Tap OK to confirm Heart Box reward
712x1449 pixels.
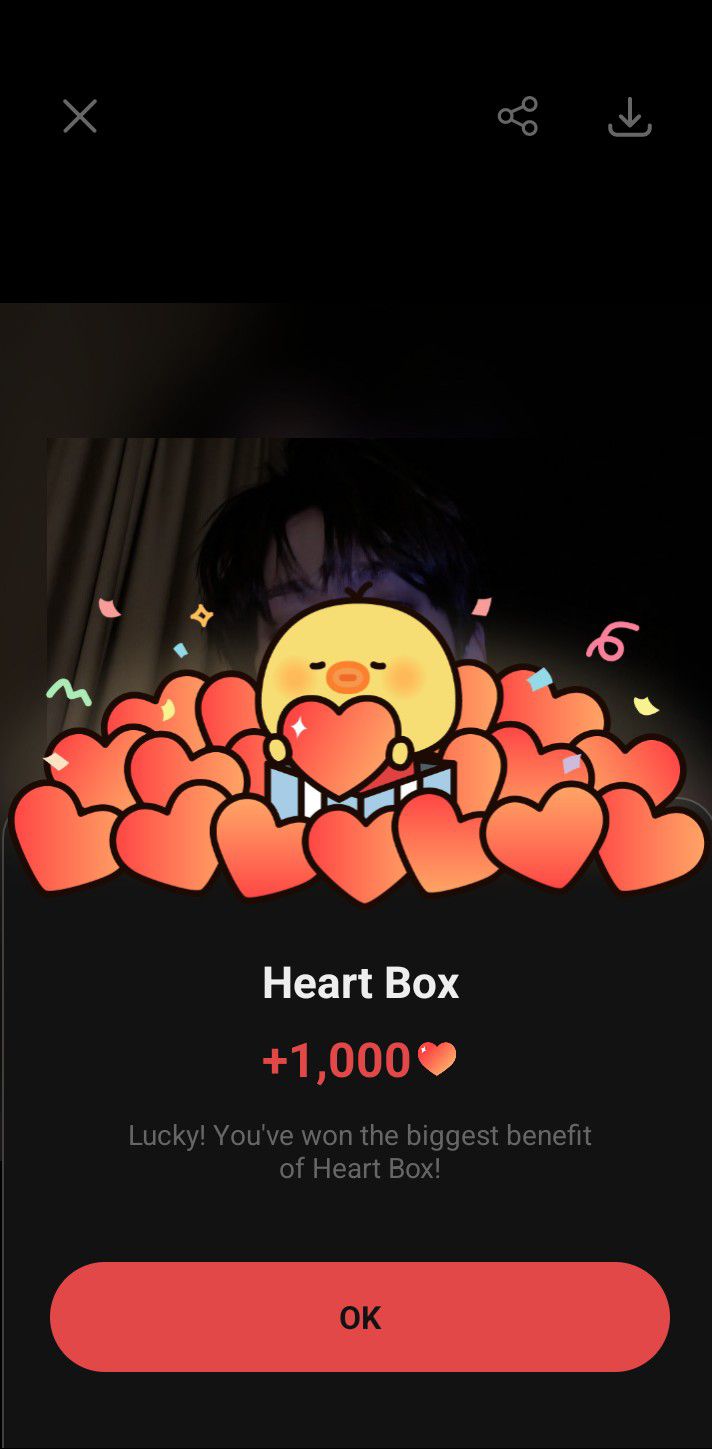click(360, 1317)
